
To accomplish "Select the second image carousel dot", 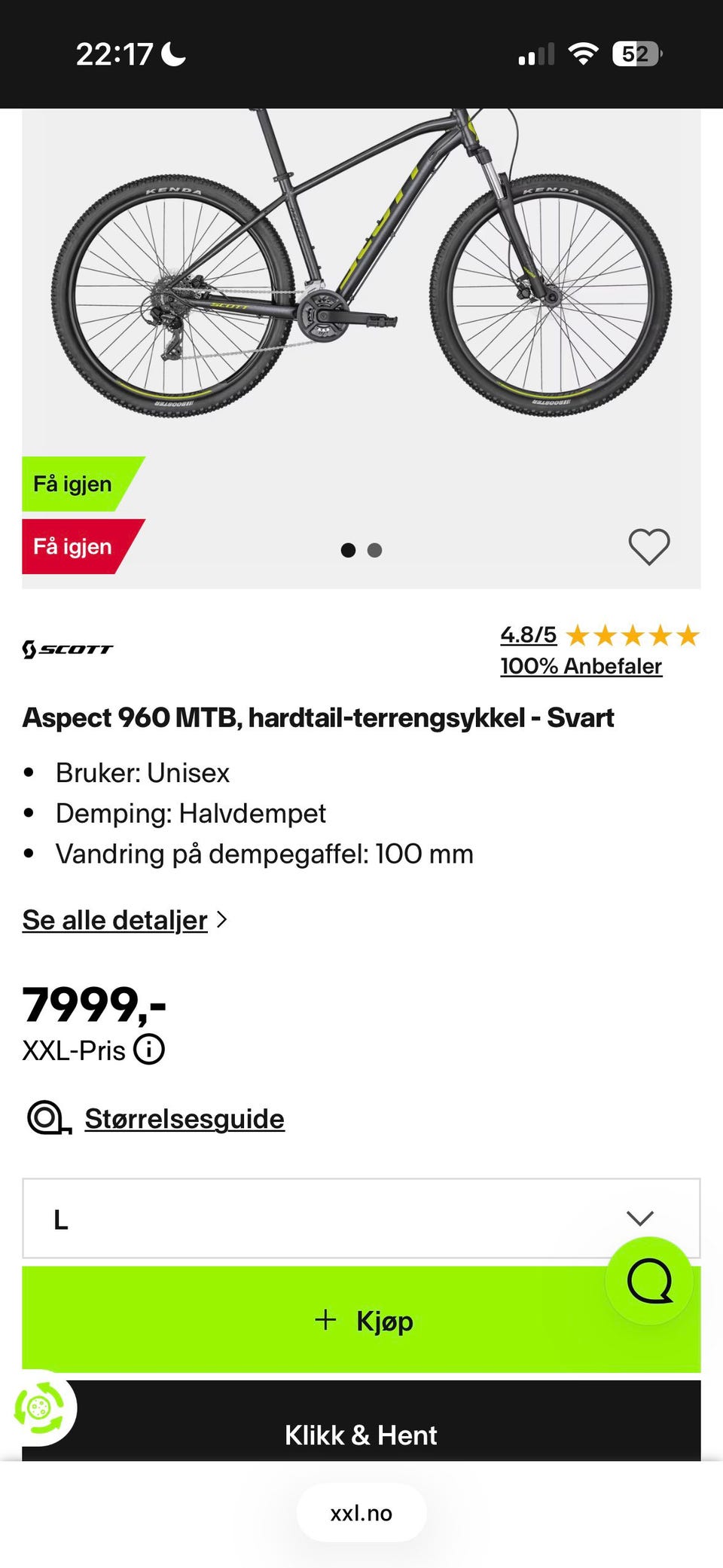I will tap(374, 550).
